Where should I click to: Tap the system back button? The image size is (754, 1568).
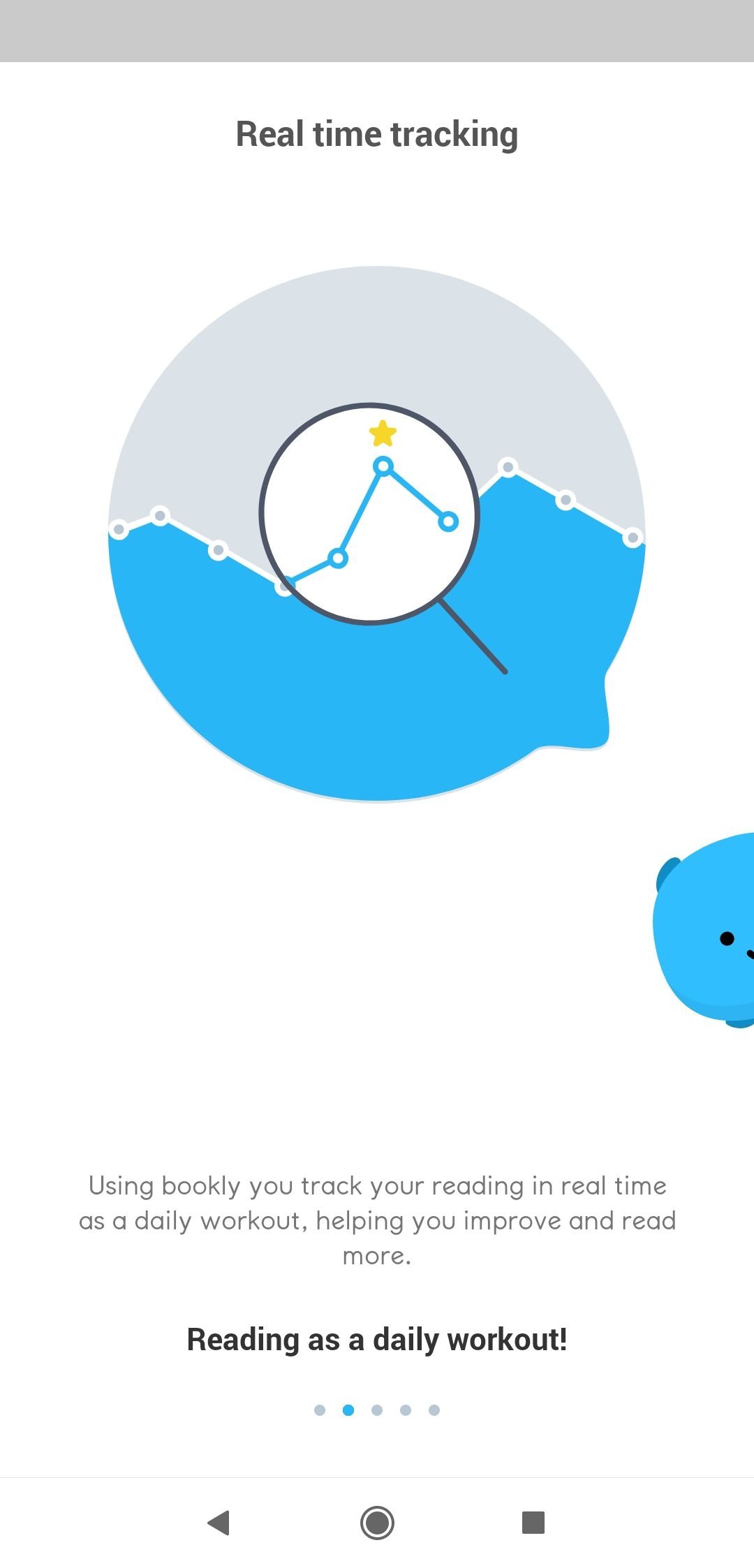tap(219, 1523)
